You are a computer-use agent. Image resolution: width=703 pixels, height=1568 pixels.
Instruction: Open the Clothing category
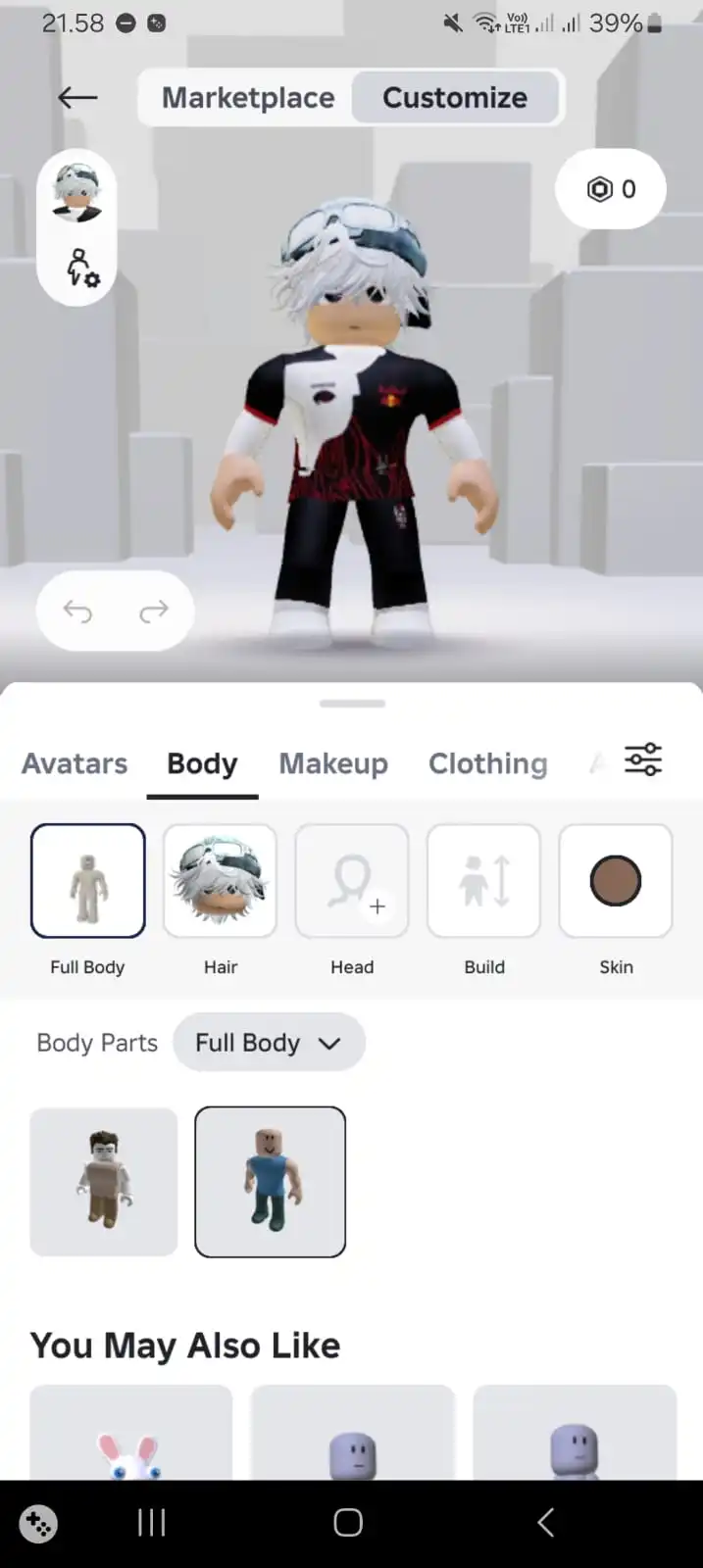tap(487, 763)
